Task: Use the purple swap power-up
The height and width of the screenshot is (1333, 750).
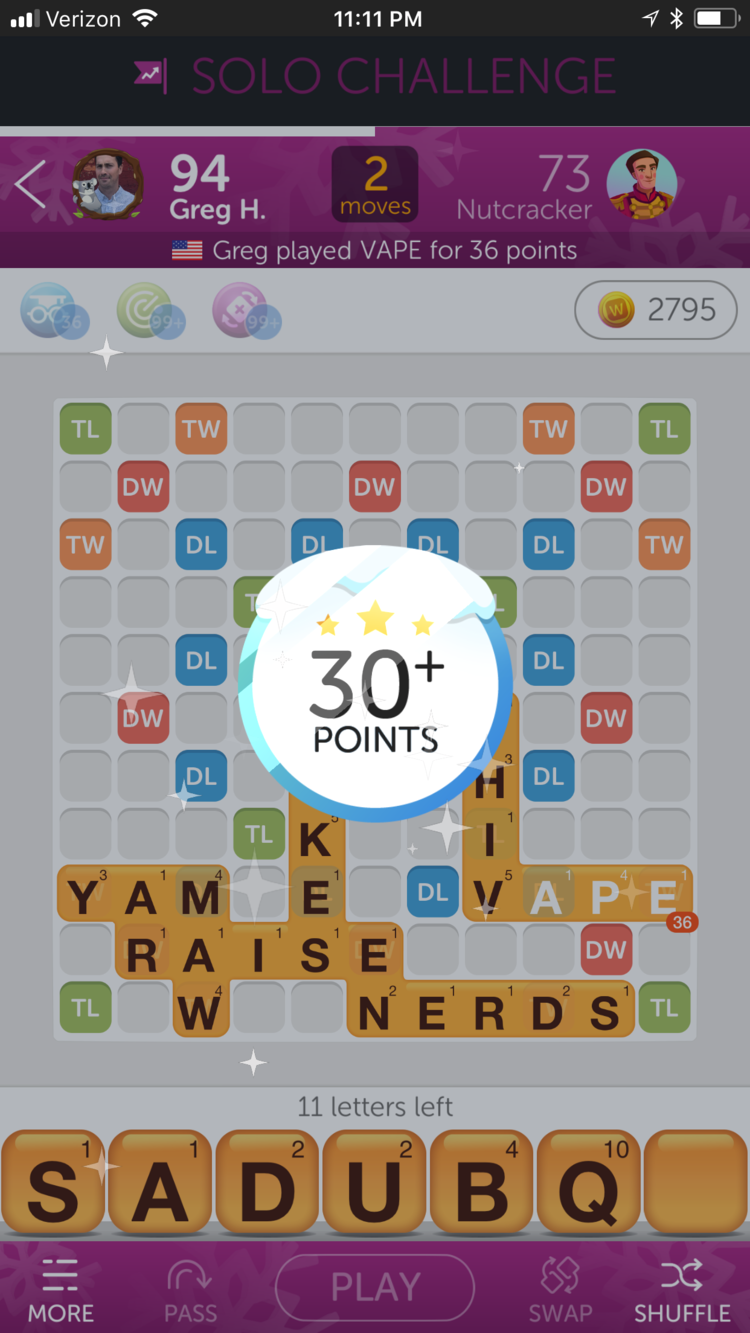Action: pos(246,311)
